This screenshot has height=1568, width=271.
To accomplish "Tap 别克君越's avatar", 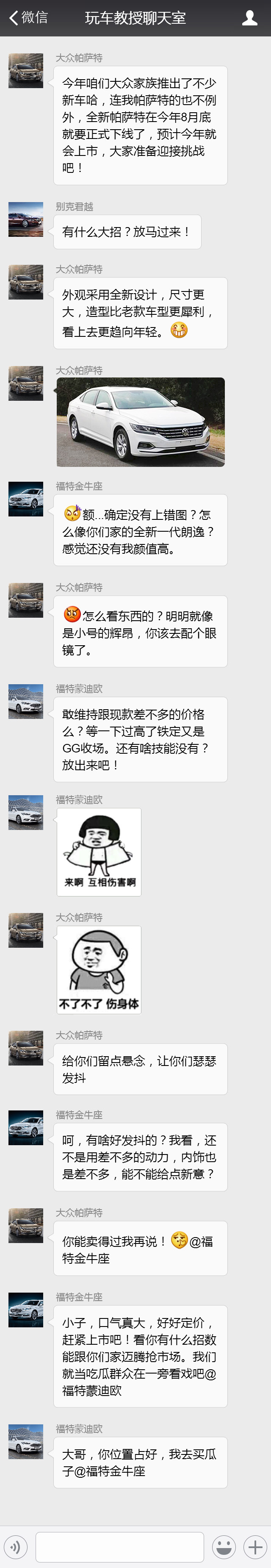I will tap(25, 219).
